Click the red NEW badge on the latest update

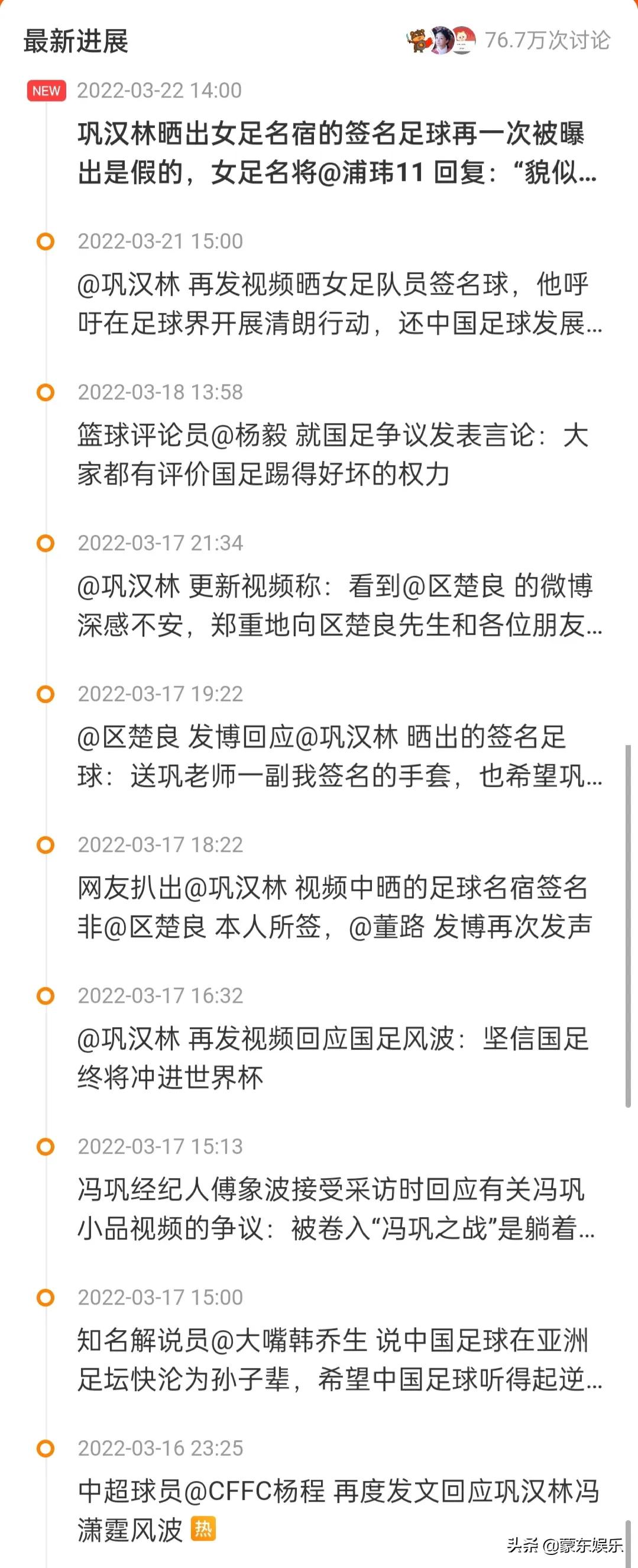click(46, 91)
